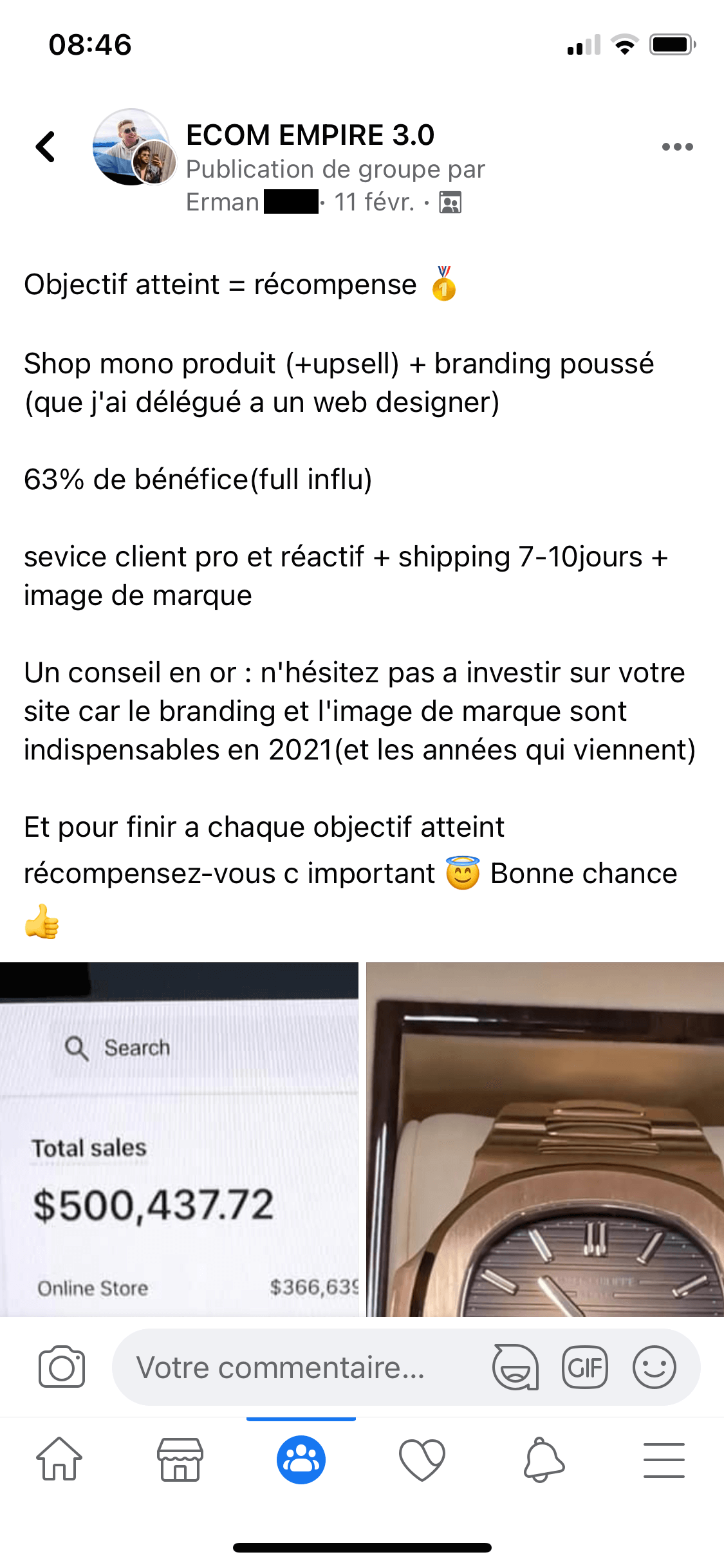Open the post's three-dot options menu
This screenshot has width=724, height=1568.
point(677,147)
